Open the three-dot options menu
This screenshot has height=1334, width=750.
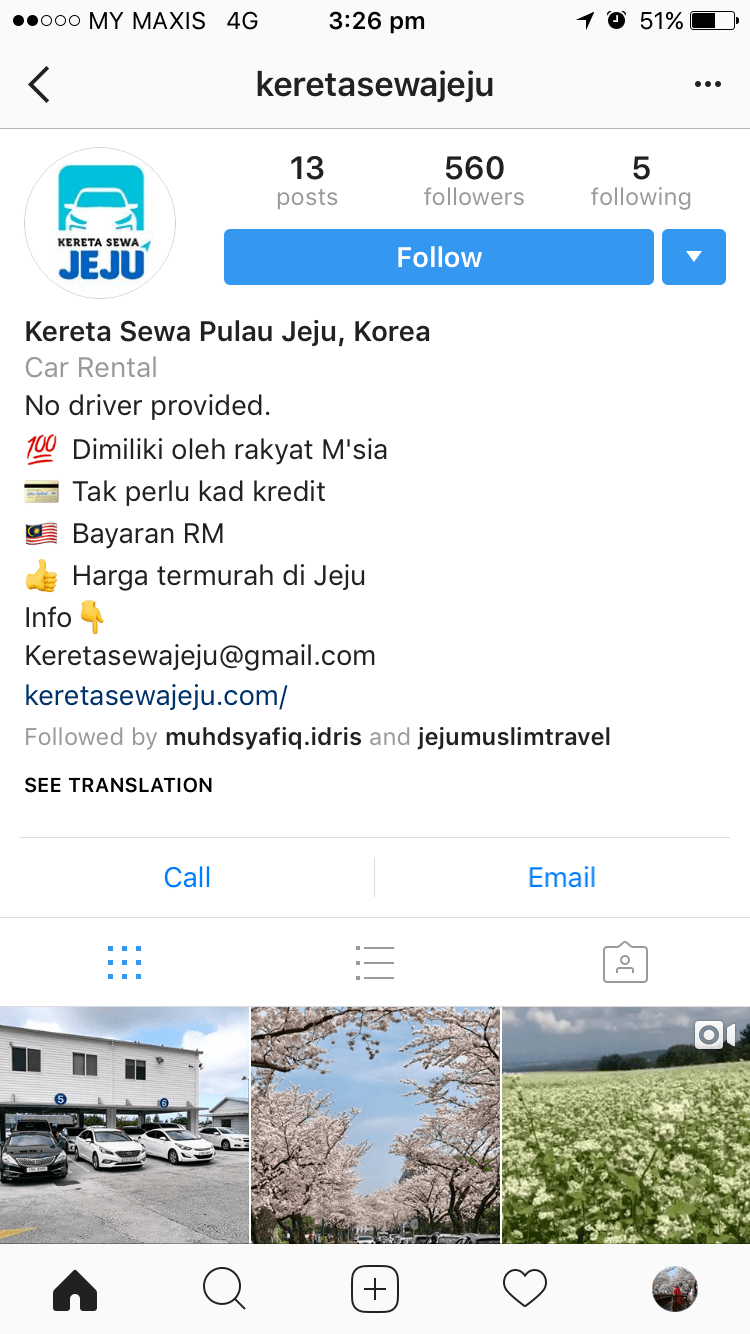(707, 85)
